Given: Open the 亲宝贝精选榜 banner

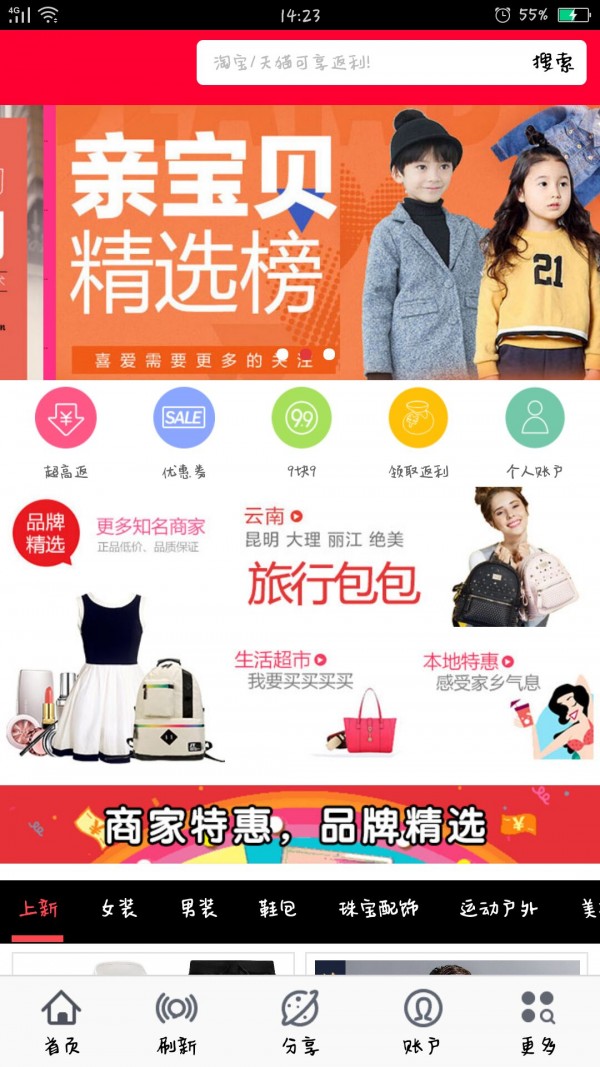Looking at the screenshot, I should [x=300, y=242].
